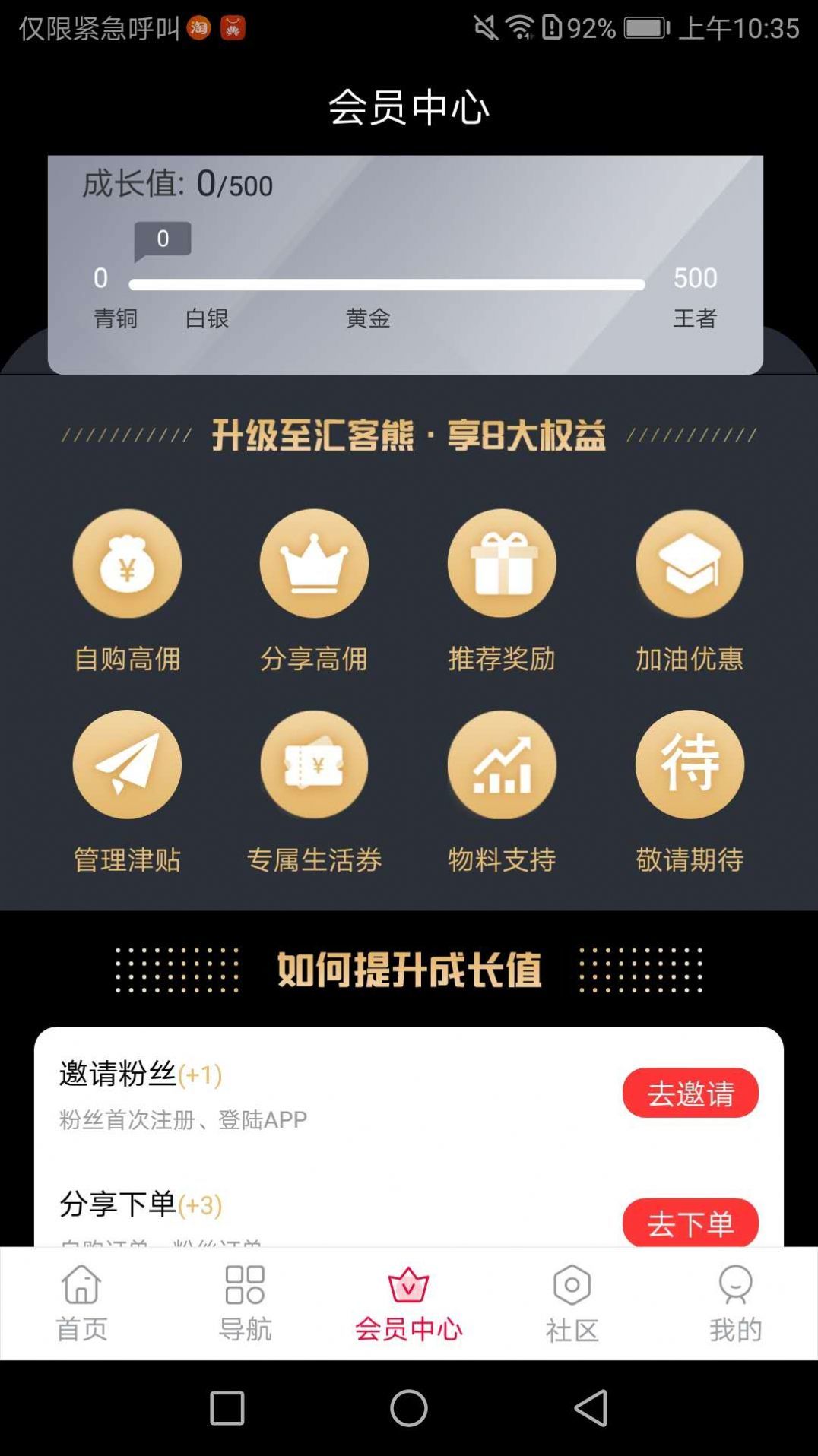The width and height of the screenshot is (818, 1456).
Task: Open the 管理津贴 benefit
Action: coord(127,764)
